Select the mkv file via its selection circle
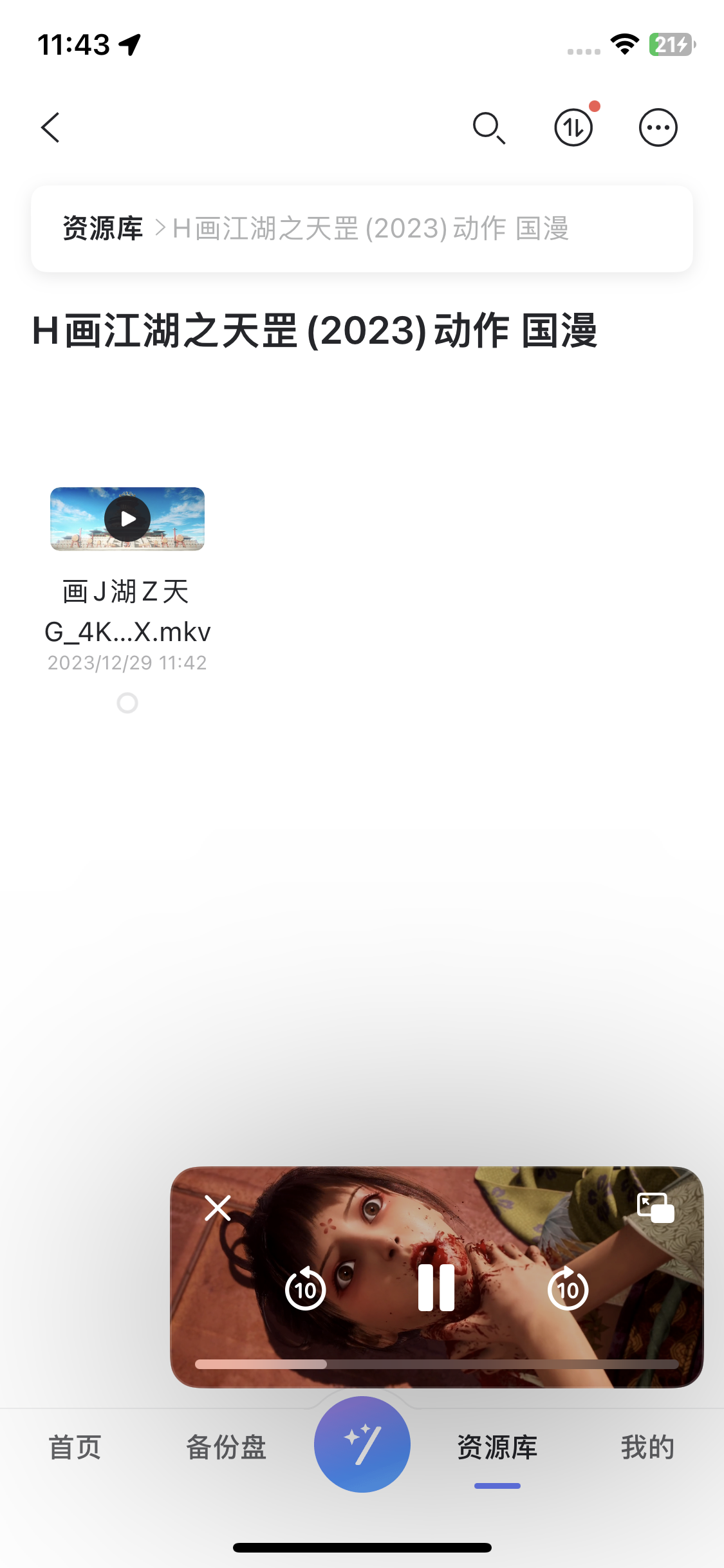724x1568 pixels. 127,704
